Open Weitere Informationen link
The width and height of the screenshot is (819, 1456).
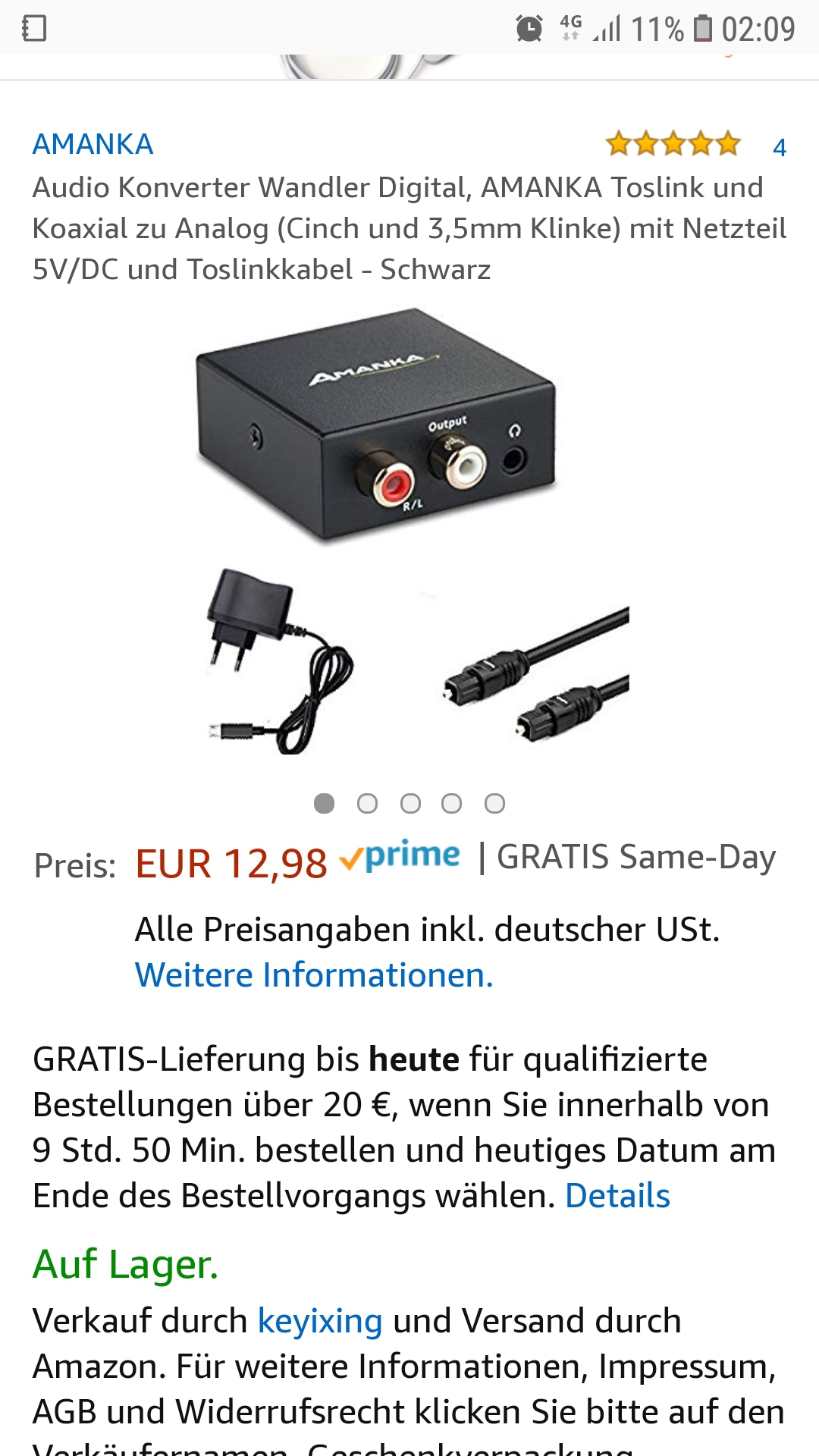(x=314, y=975)
